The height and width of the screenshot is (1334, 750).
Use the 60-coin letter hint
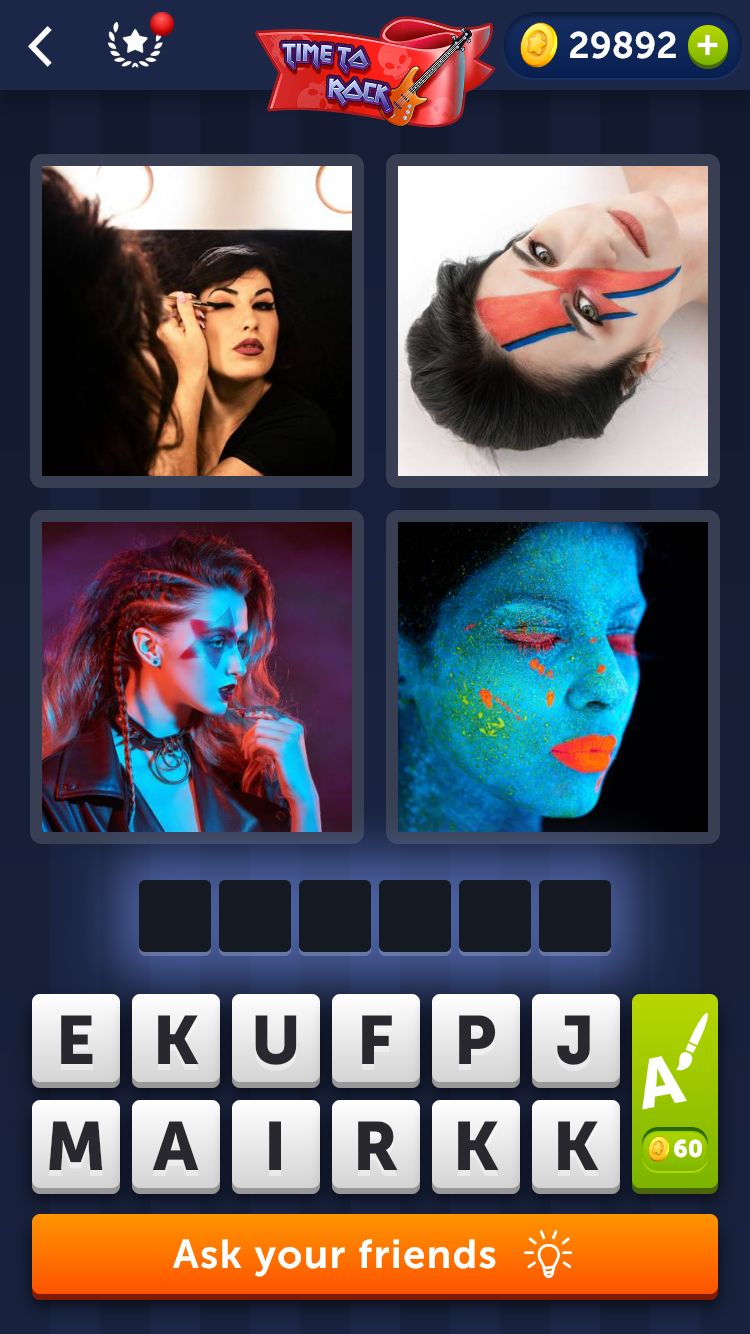click(675, 1093)
